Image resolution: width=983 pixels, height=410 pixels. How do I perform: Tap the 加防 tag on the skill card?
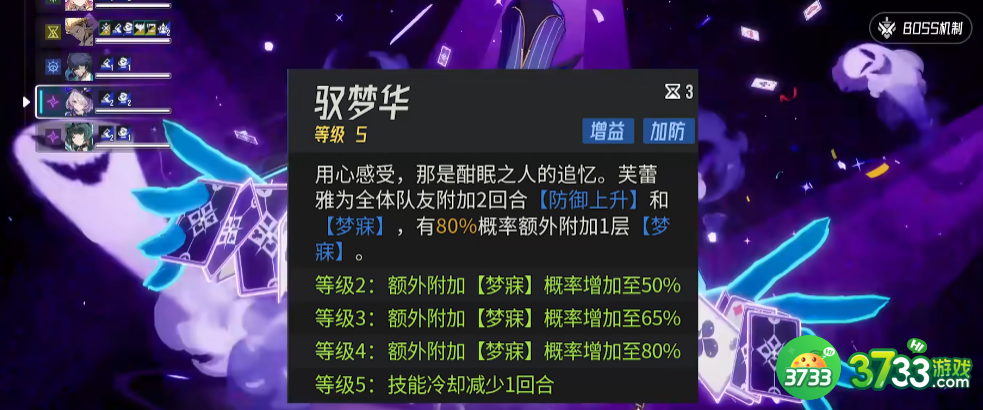(x=667, y=131)
